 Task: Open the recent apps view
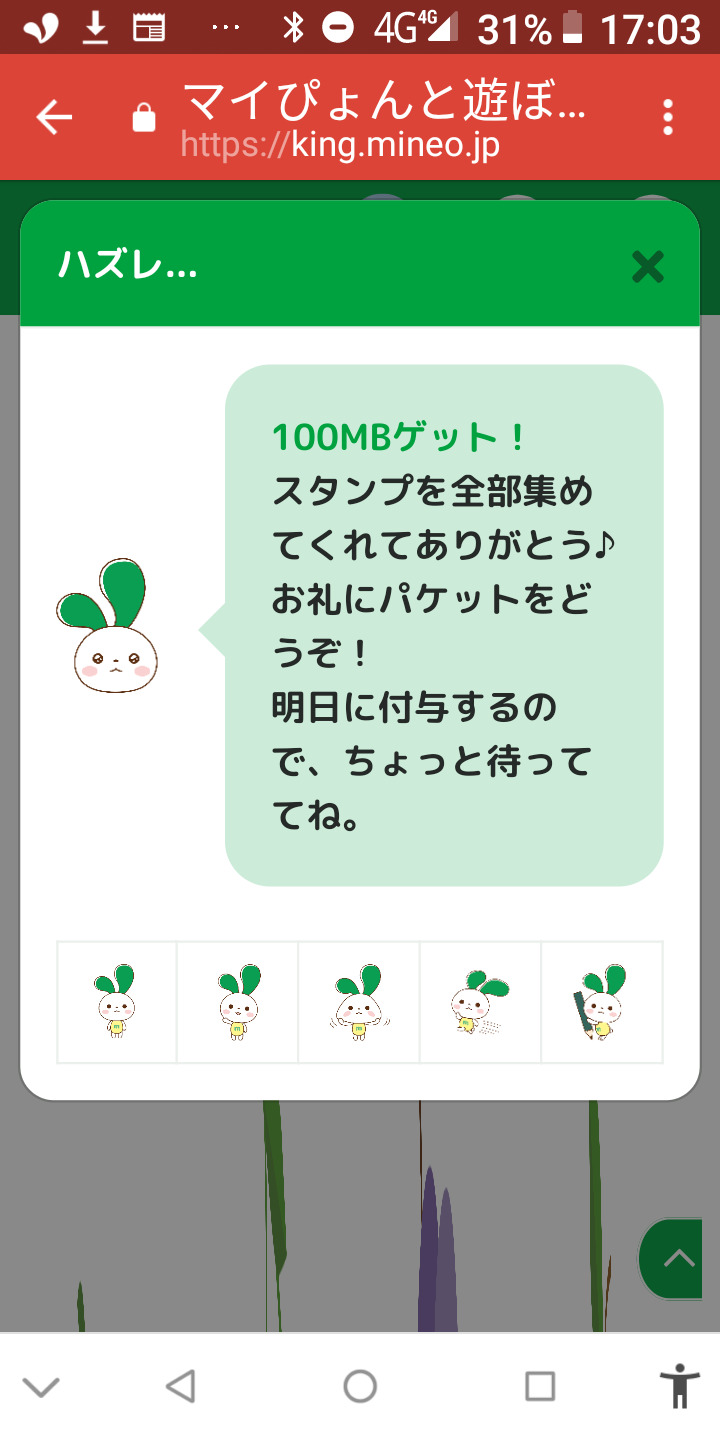pyautogui.click(x=540, y=1386)
